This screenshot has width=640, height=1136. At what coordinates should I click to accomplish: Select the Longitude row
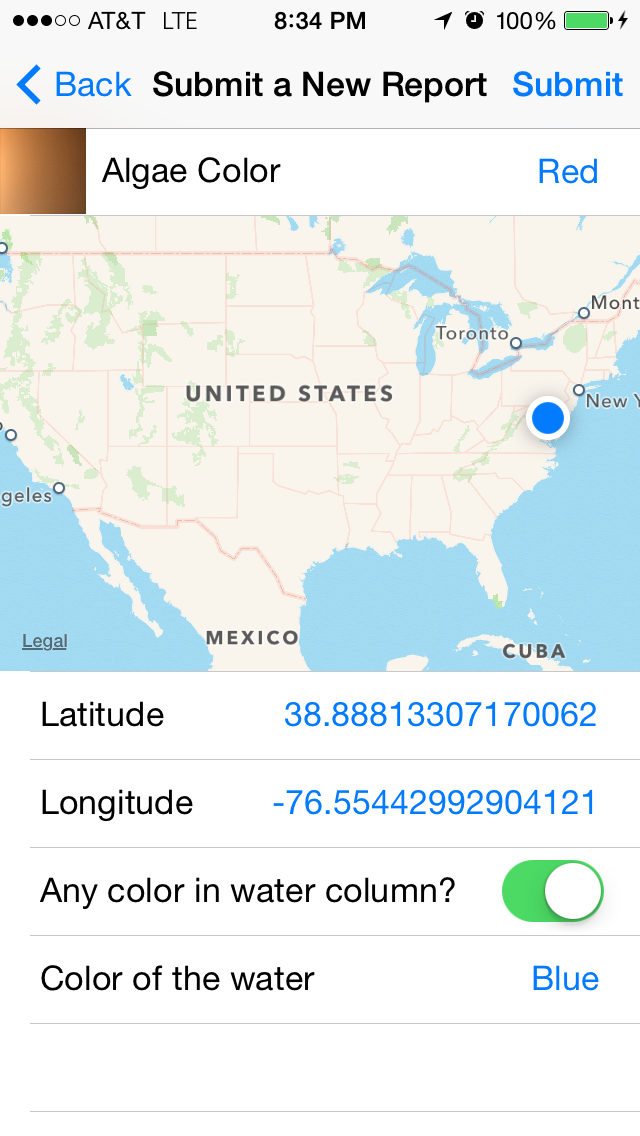pos(335,803)
